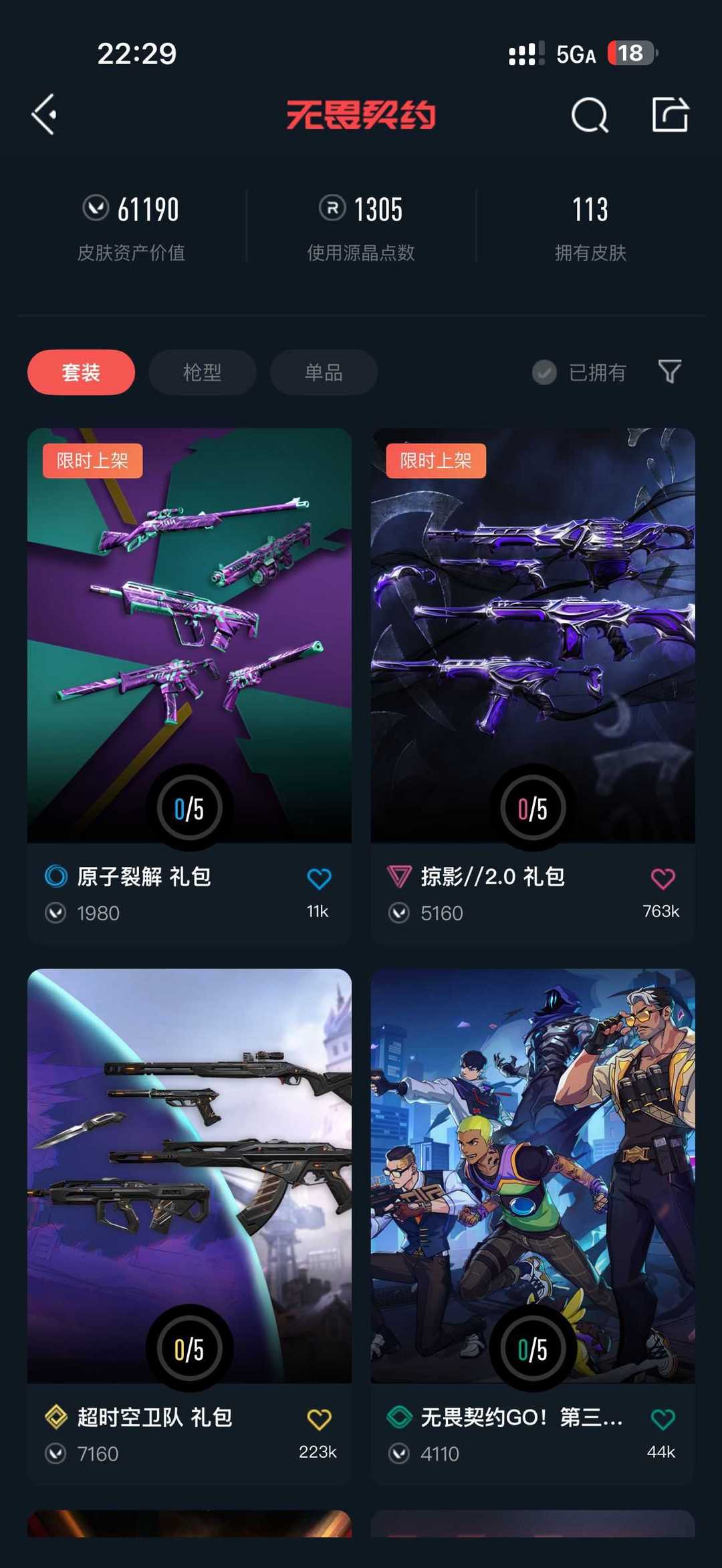Viewport: 722px width, 1568px height.
Task: Open the 掠影//2.0 礼包 bundle card
Action: coord(533,685)
